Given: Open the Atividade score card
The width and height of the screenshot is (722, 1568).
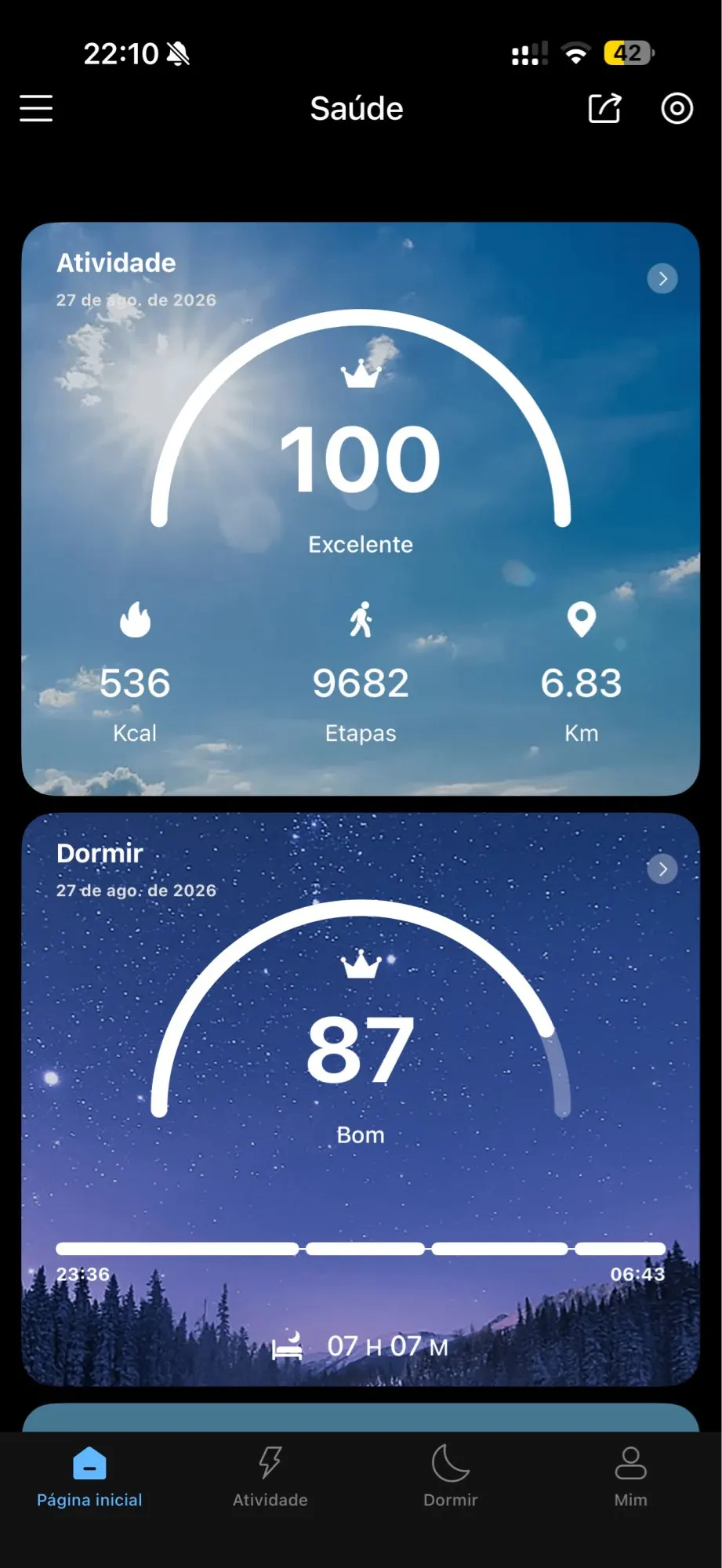Looking at the screenshot, I should [x=361, y=509].
